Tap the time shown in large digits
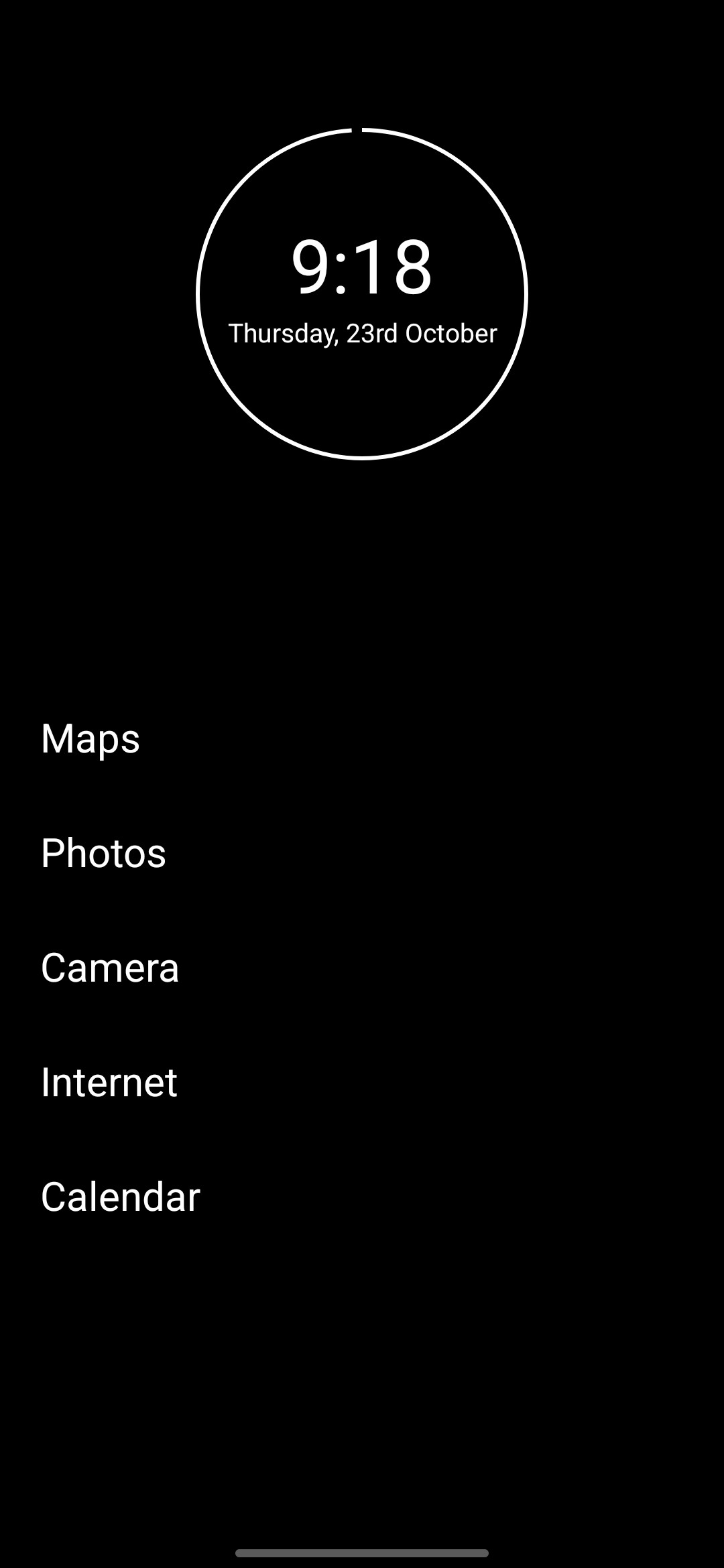 pos(362,266)
